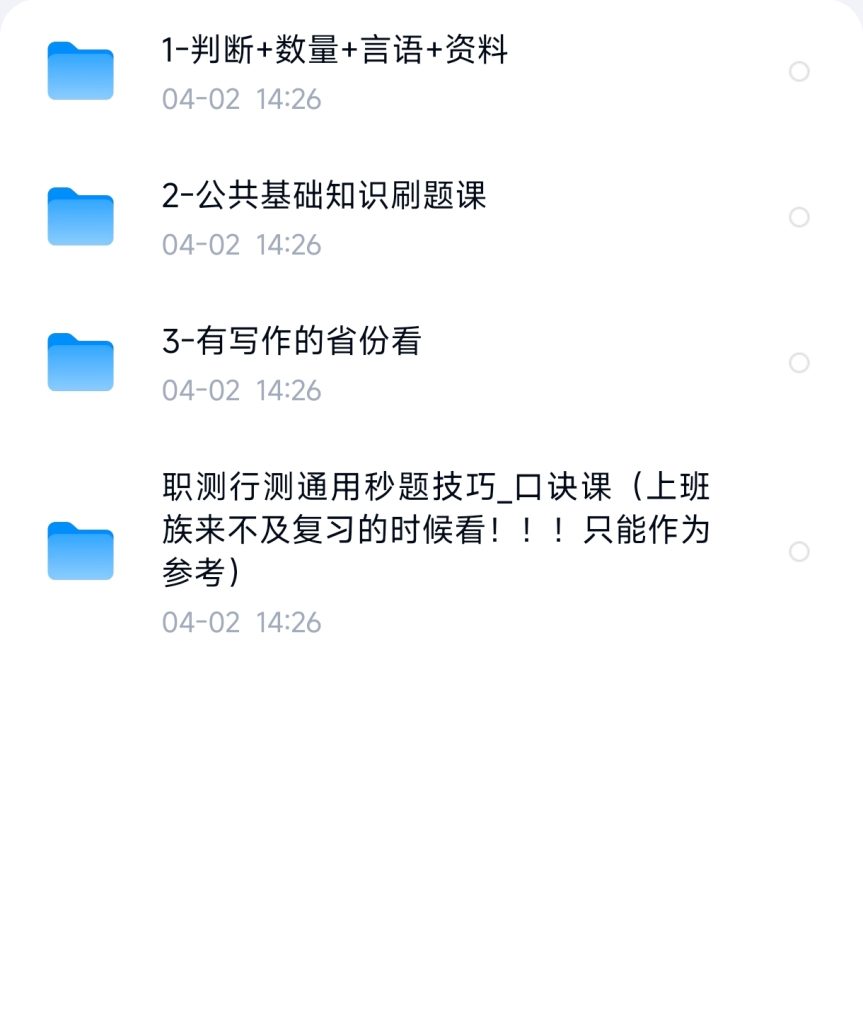Select the 3-有写作的省份看 folder checkbox
Screen dimensions: 863x1024
pos(799,362)
